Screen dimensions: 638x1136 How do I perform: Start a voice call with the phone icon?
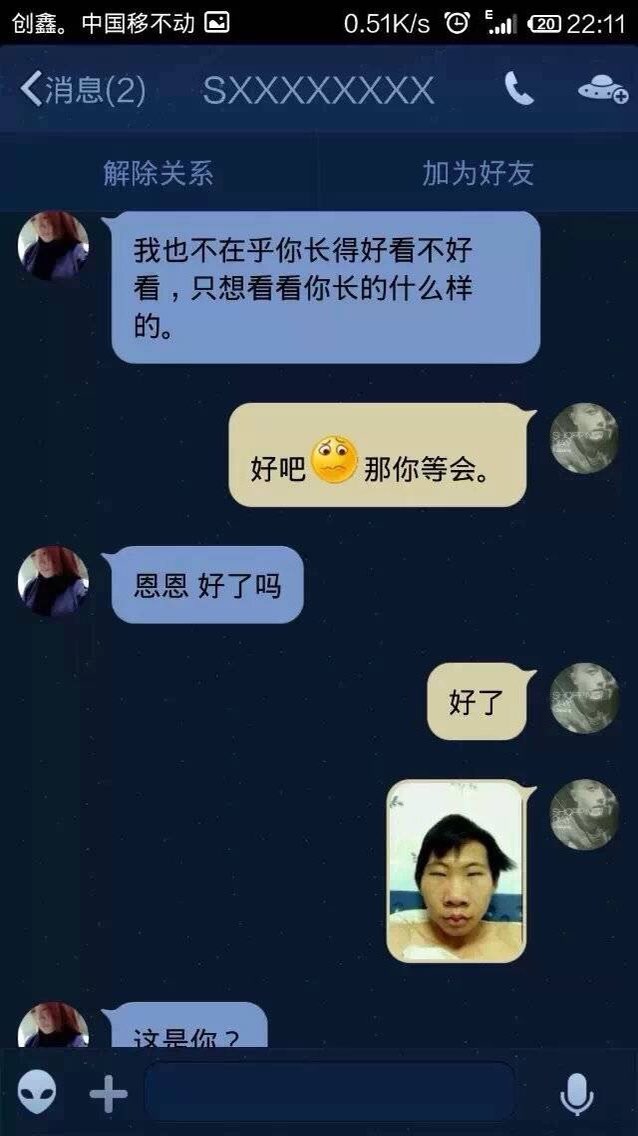tap(519, 89)
